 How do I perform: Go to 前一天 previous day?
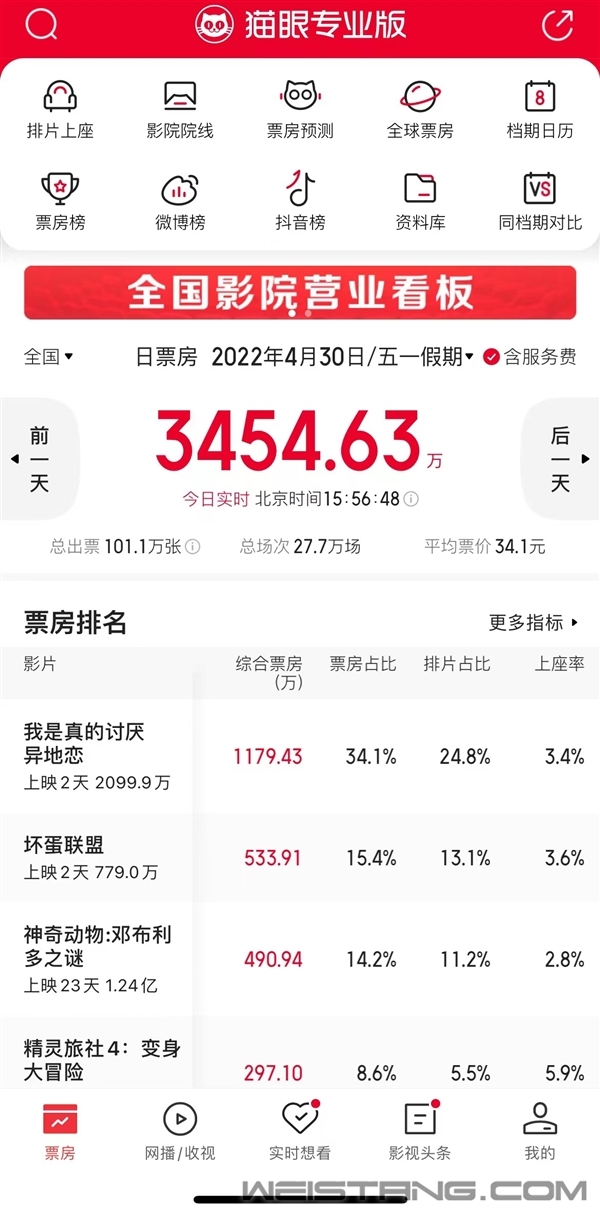(38, 460)
